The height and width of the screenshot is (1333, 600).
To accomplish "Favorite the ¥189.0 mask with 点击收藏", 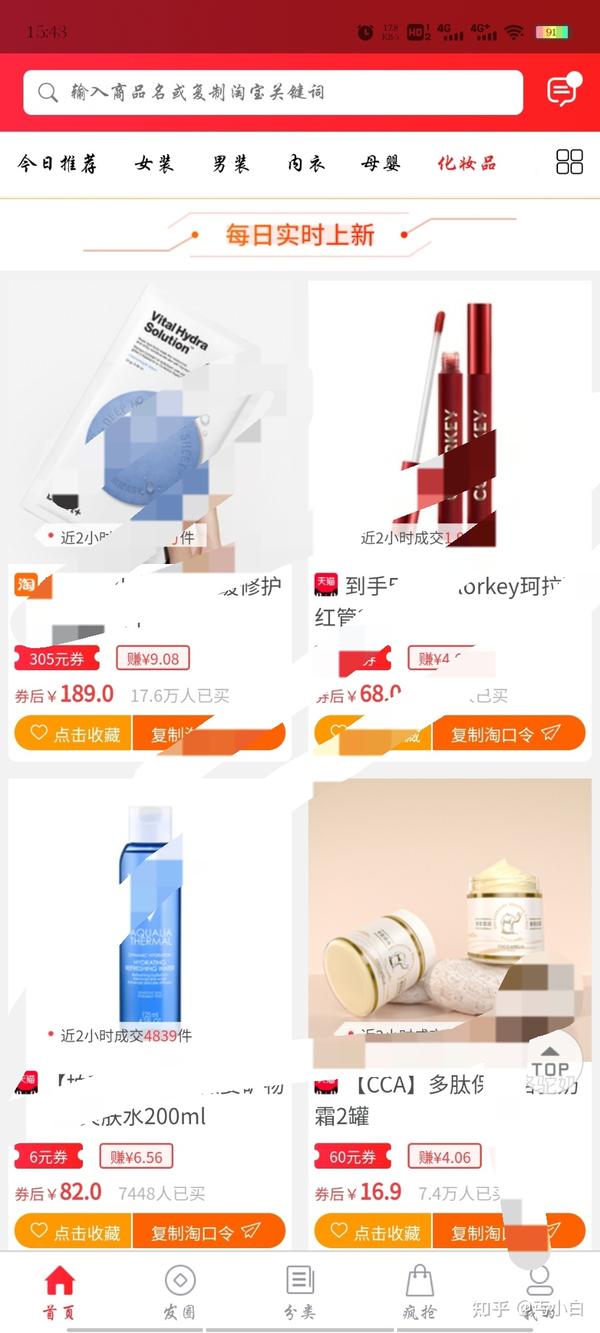I will point(74,734).
